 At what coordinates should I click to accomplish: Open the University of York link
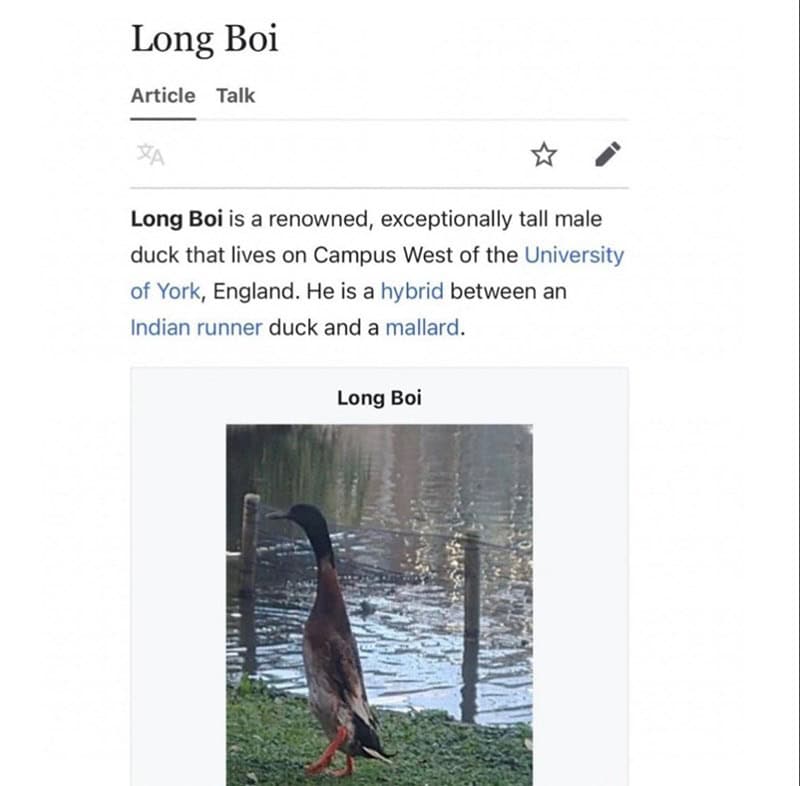(573, 255)
